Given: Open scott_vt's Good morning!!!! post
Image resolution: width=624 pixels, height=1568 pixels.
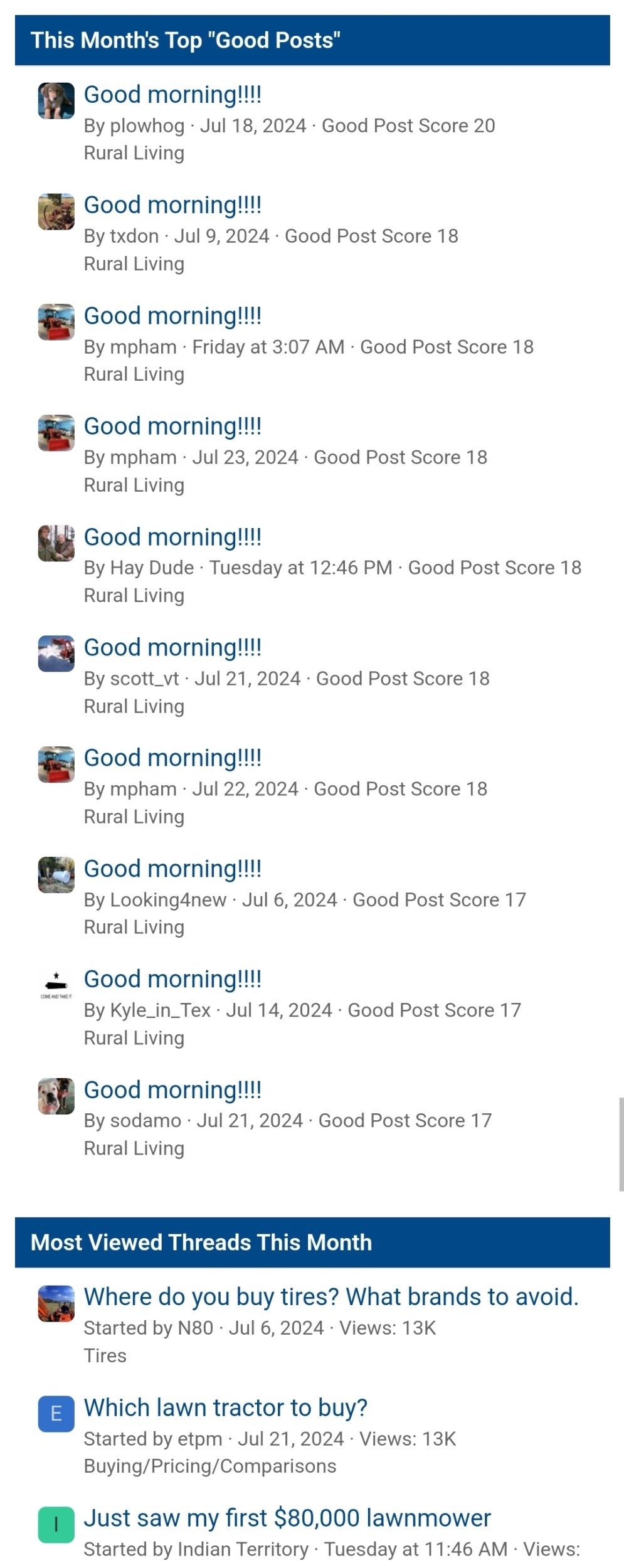Looking at the screenshot, I should 172,648.
